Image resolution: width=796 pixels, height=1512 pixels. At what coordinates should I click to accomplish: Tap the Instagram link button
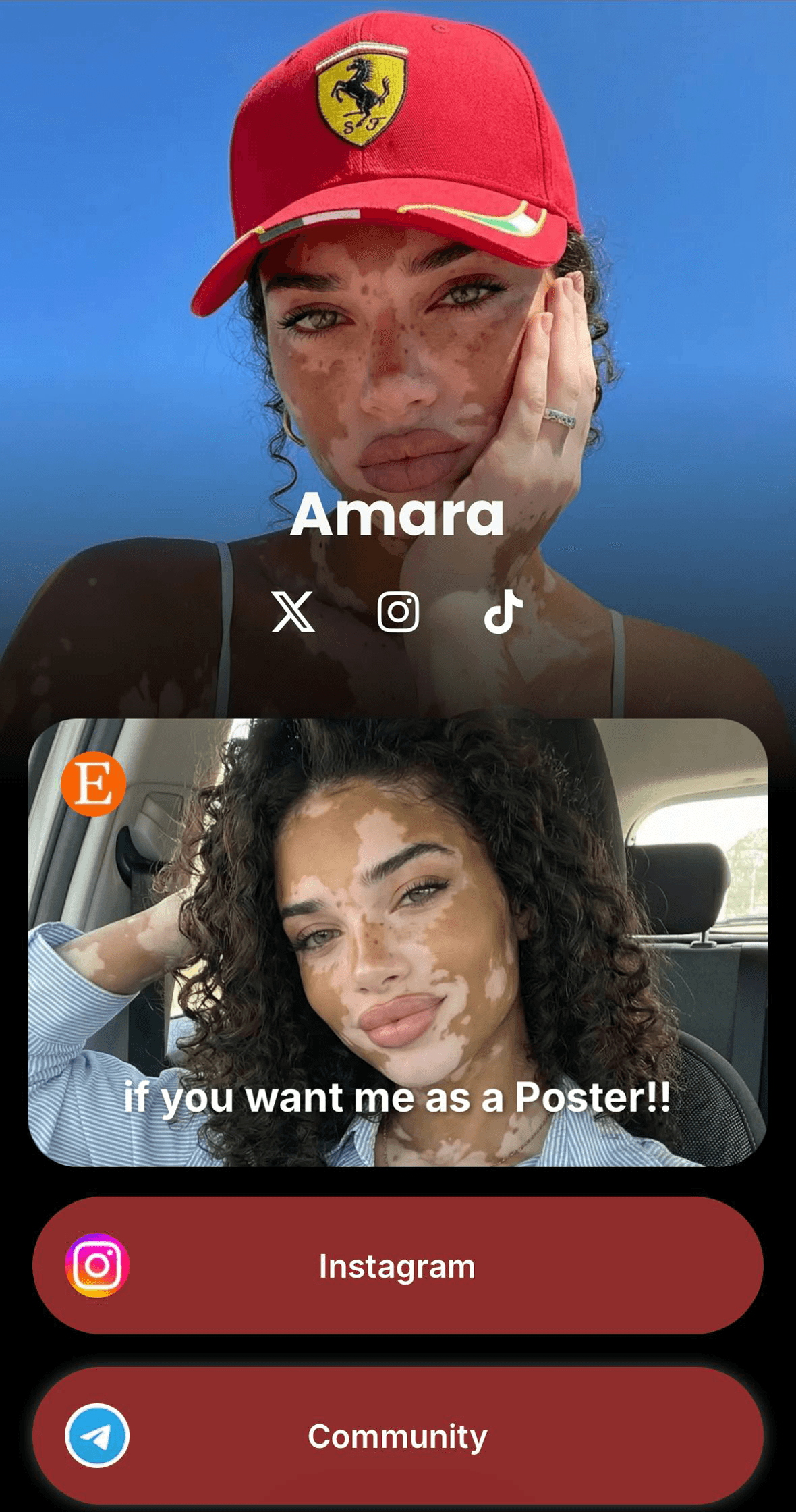pyautogui.click(x=397, y=1266)
